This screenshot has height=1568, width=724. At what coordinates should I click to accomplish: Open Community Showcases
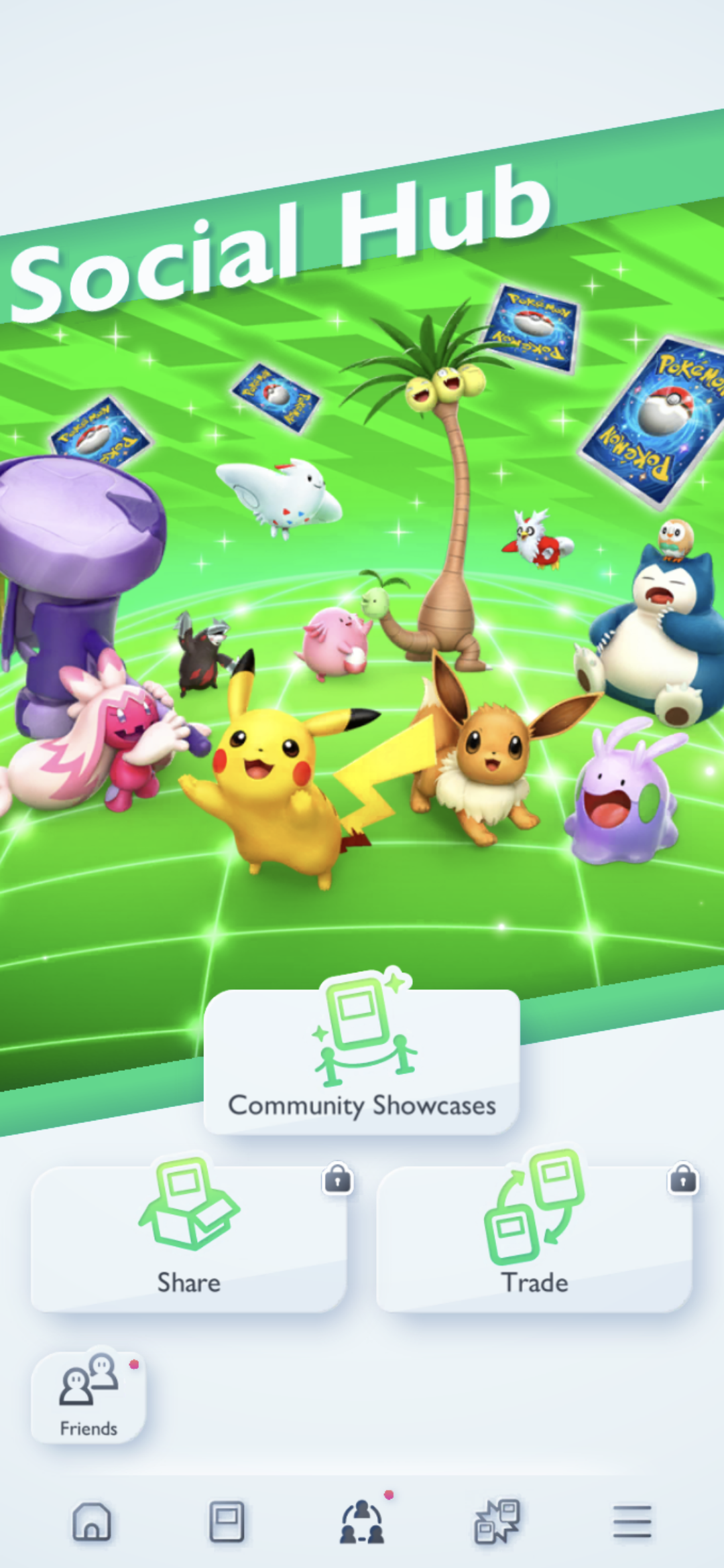362,1062
